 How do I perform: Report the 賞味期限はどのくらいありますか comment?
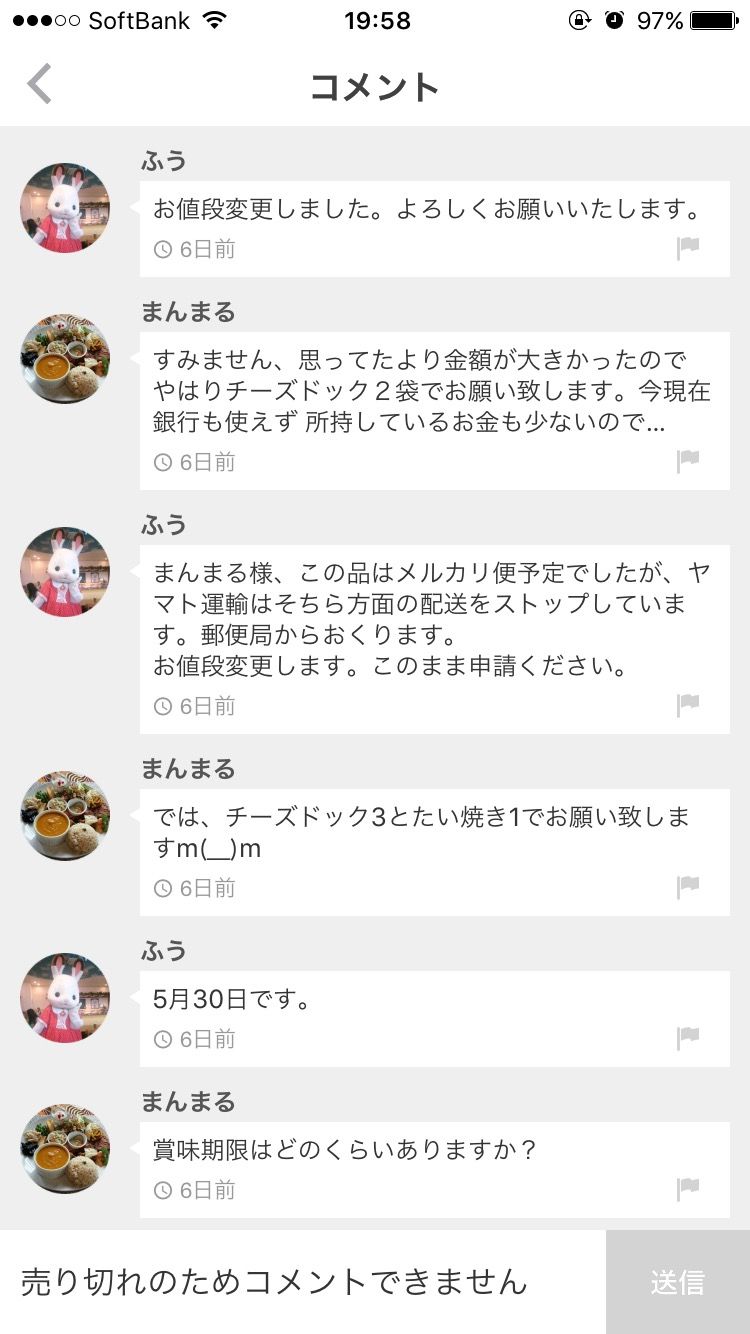(687, 1189)
